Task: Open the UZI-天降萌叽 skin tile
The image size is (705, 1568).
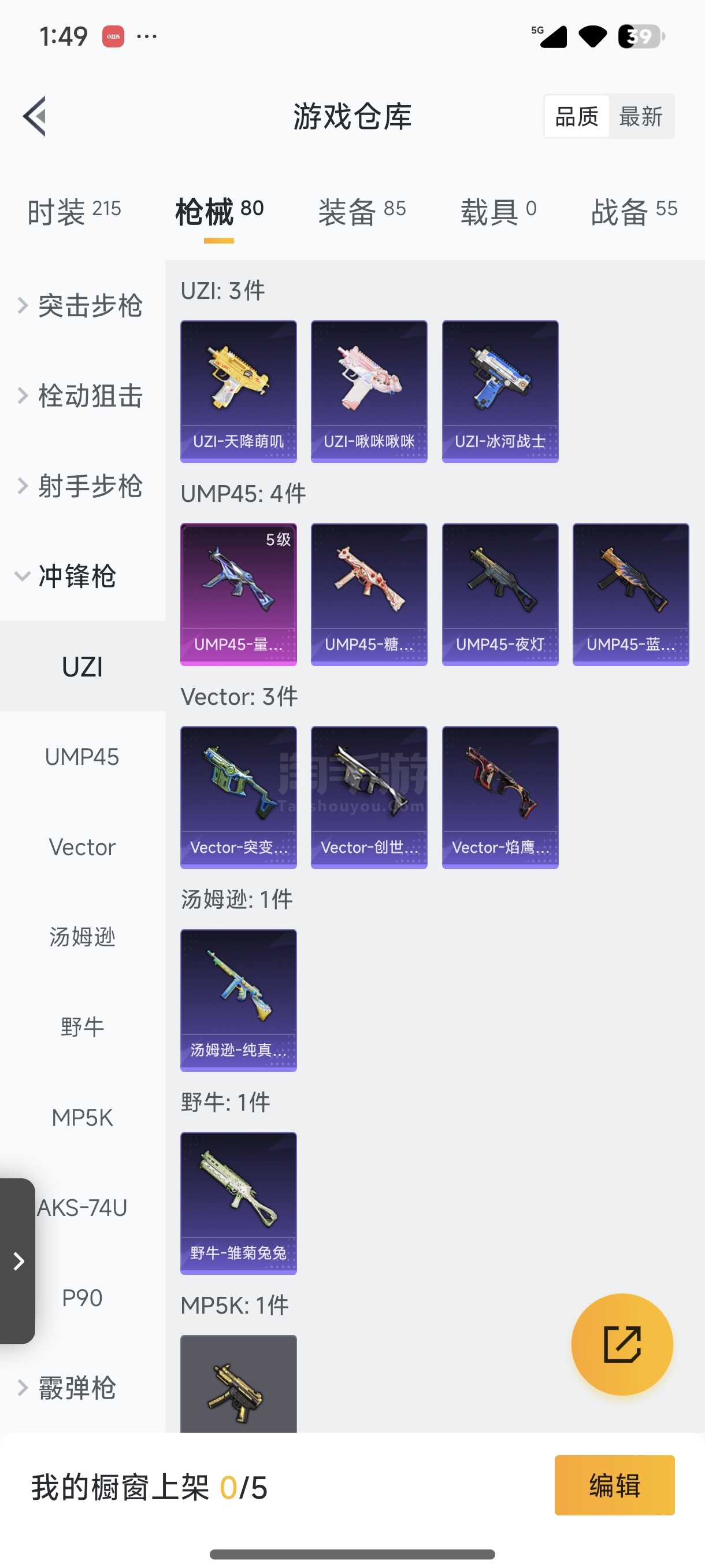Action: click(239, 391)
